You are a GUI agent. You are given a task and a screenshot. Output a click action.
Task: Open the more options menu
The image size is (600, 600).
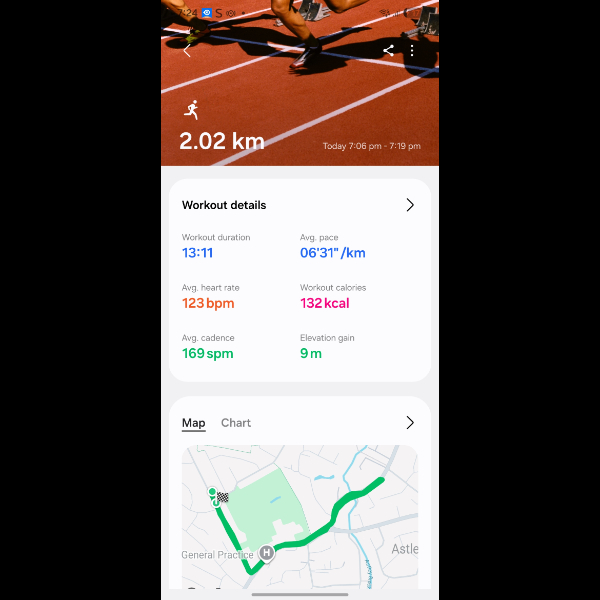click(x=411, y=50)
